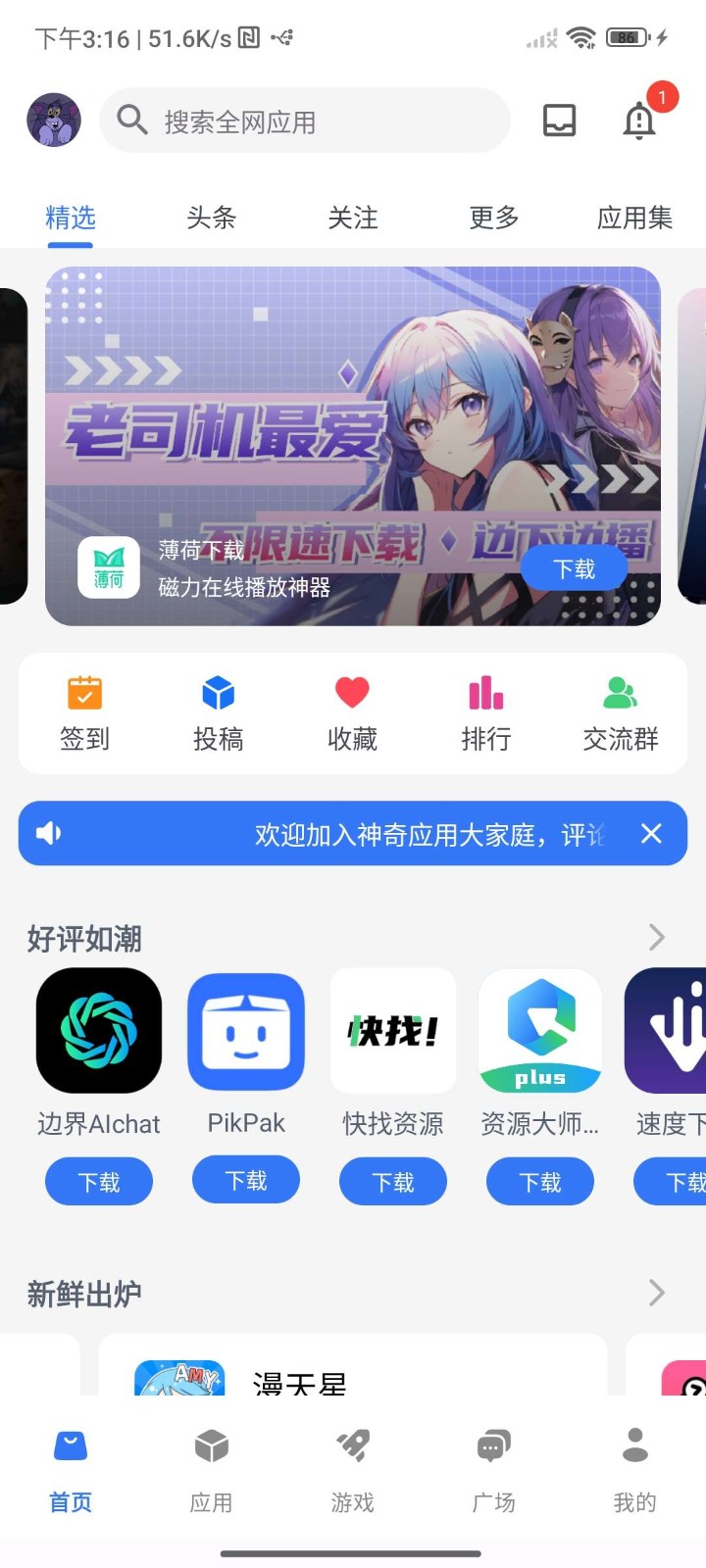This screenshot has height=1568, width=706.
Task: Open the notifications bell
Action: [x=639, y=121]
